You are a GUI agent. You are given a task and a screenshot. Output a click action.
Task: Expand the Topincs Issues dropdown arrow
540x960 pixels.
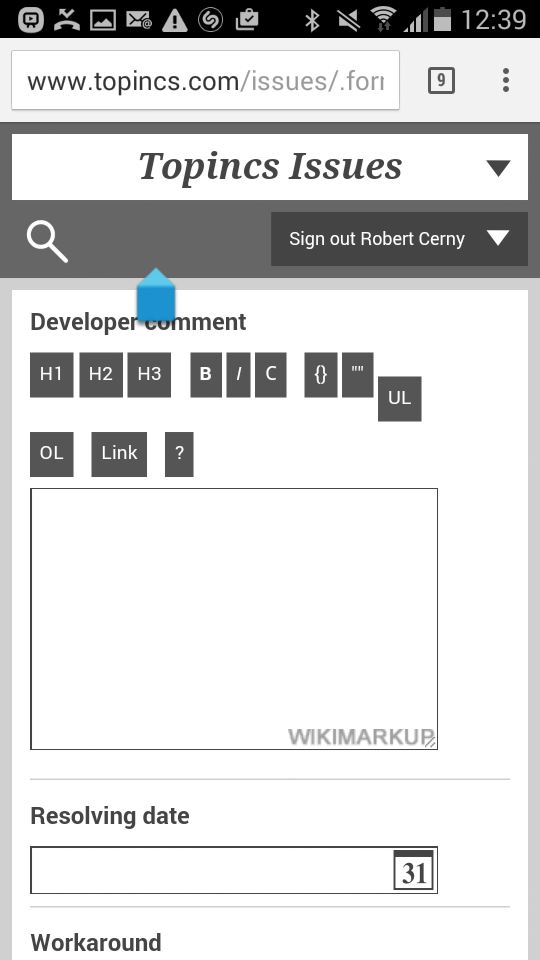pos(498,168)
